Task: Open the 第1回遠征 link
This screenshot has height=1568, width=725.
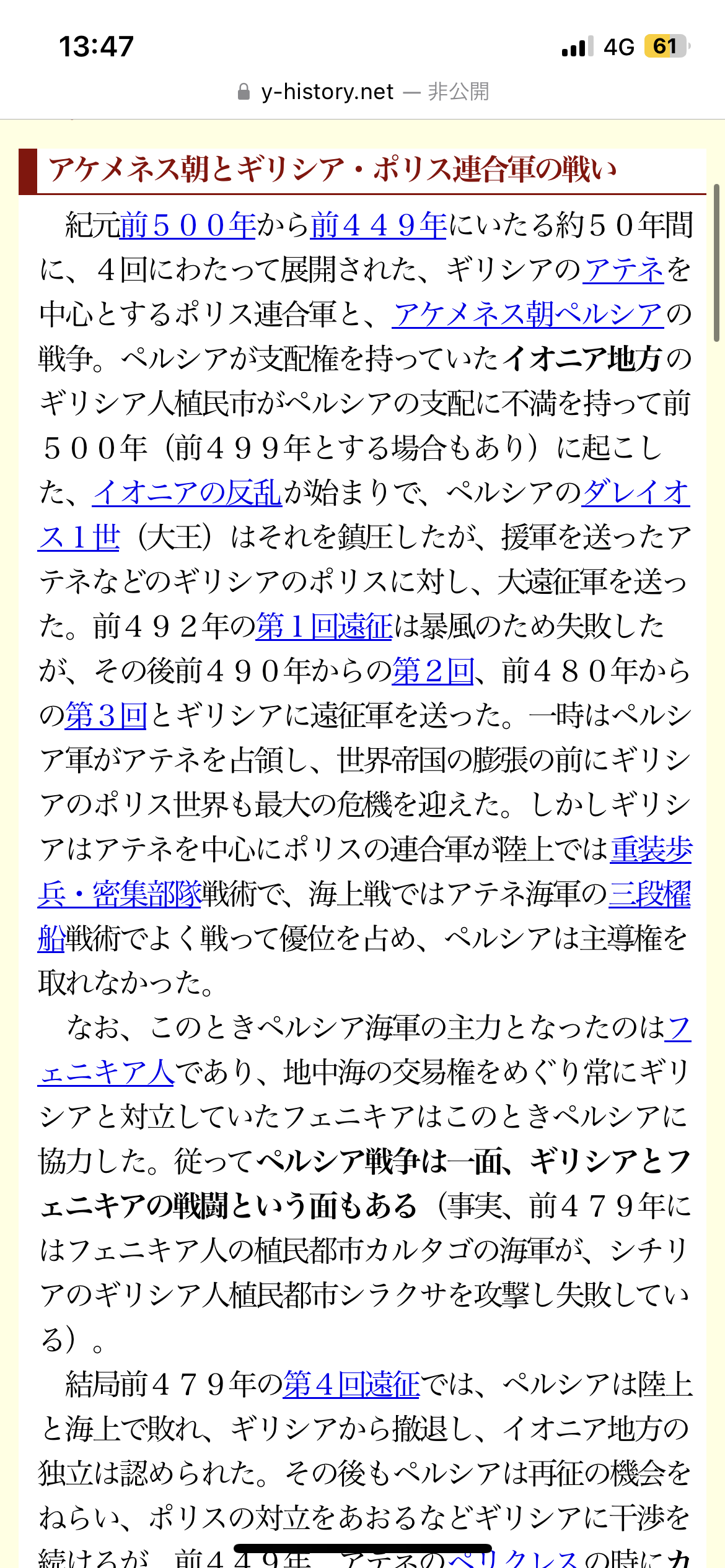Action: 324,627
